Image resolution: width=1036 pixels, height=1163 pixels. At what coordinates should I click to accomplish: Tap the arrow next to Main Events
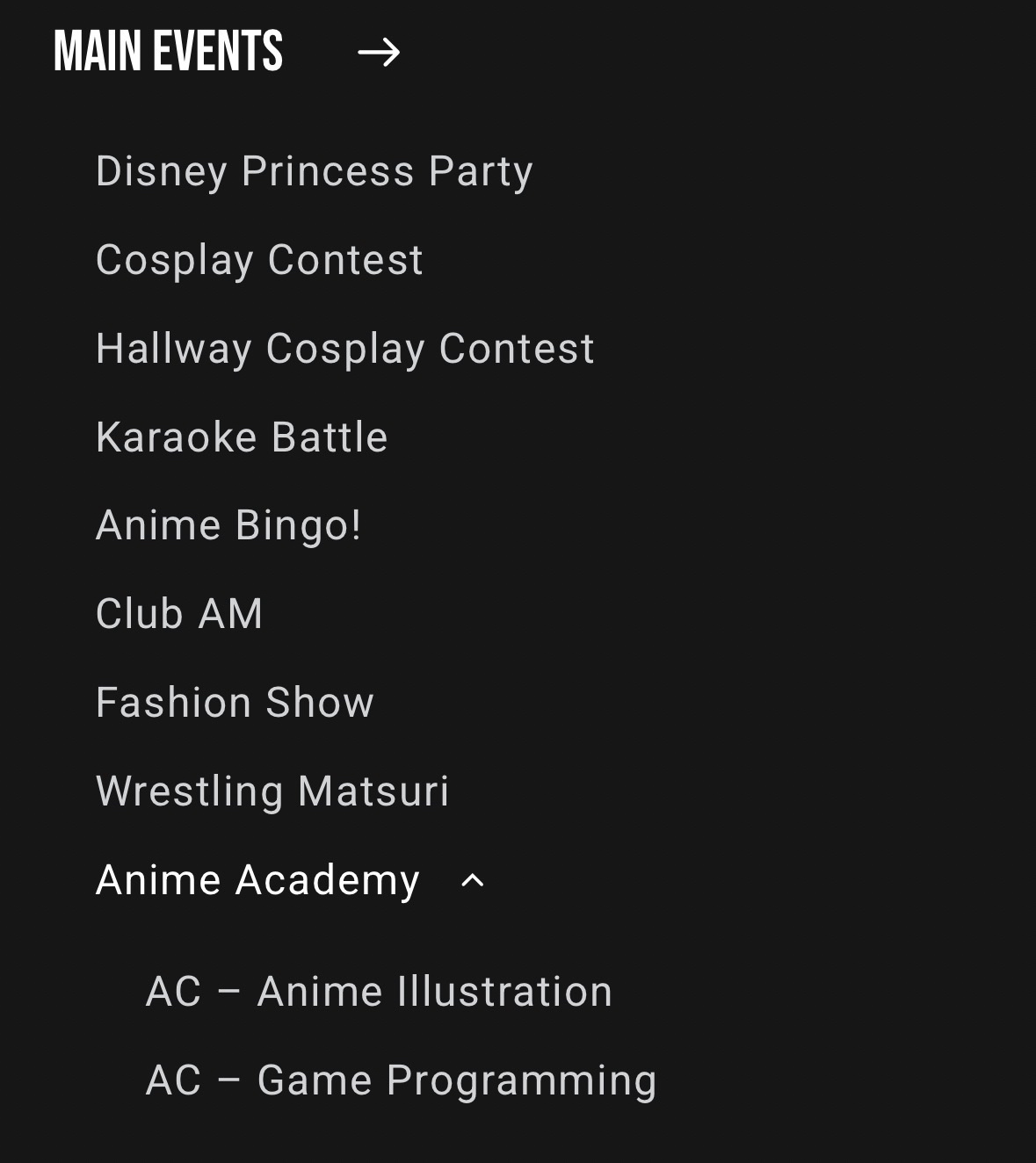379,53
